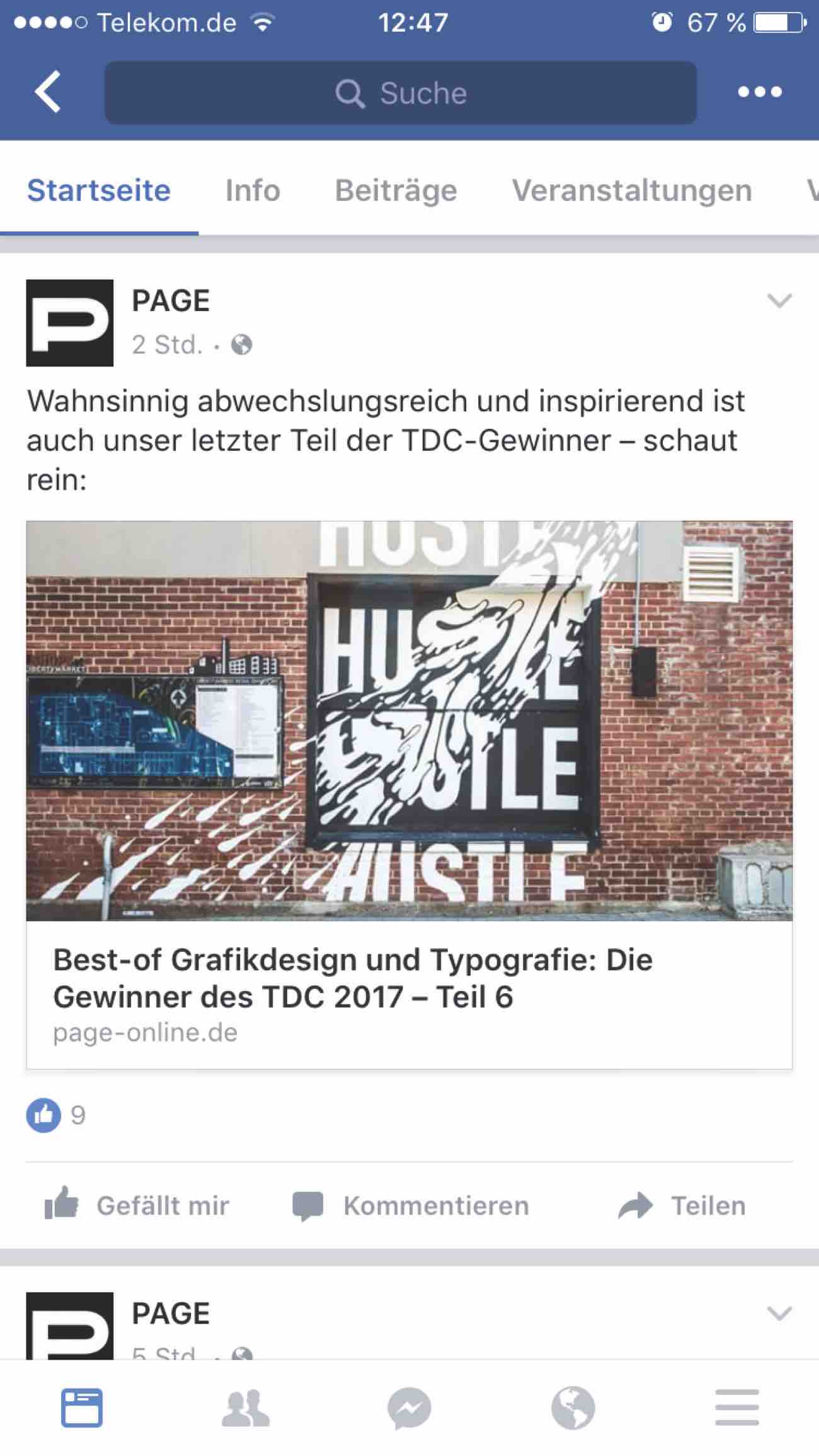
Task: Open Messenger from the bottom bar
Action: [409, 1407]
